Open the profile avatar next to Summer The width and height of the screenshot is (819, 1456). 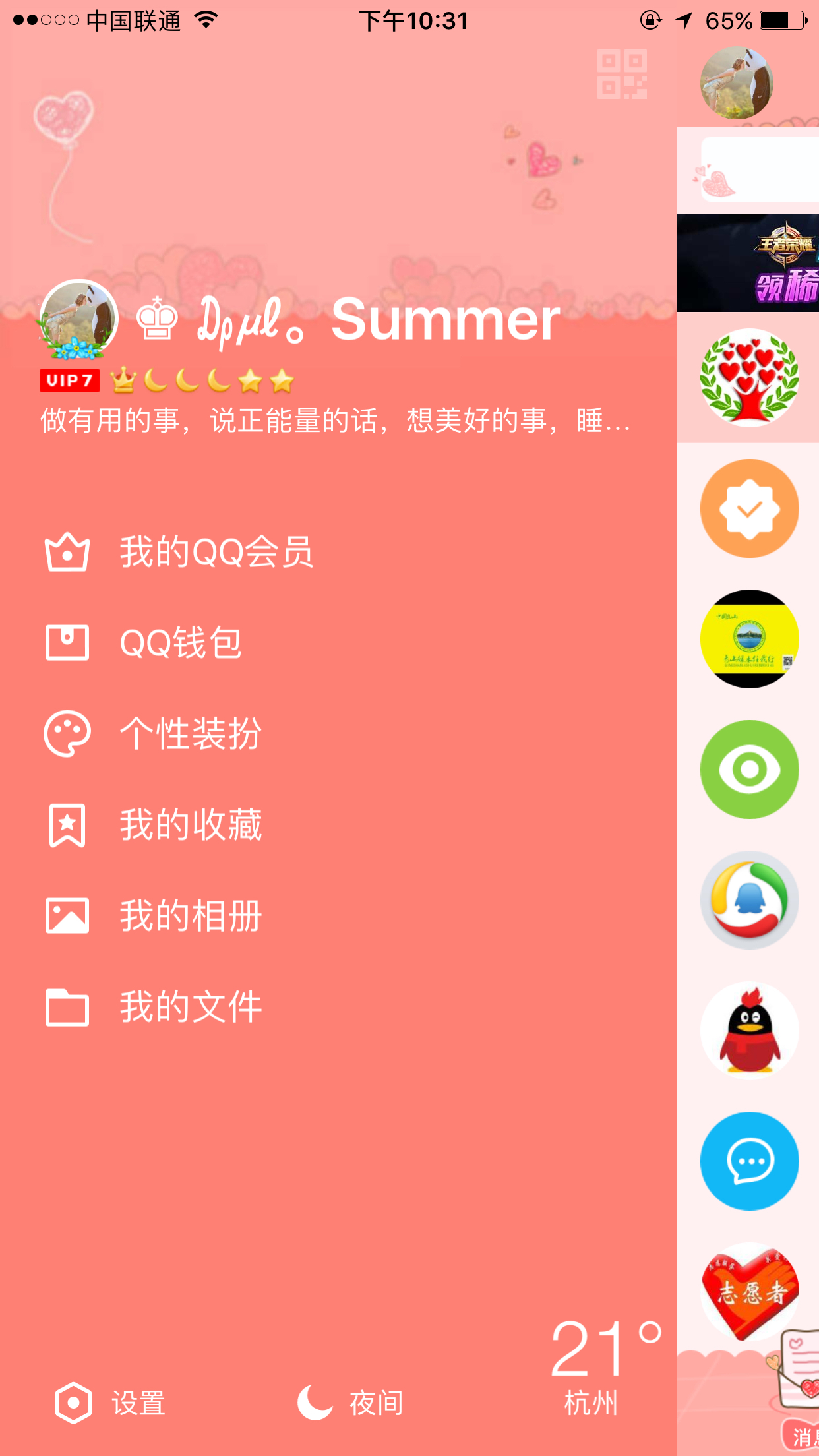tap(78, 318)
